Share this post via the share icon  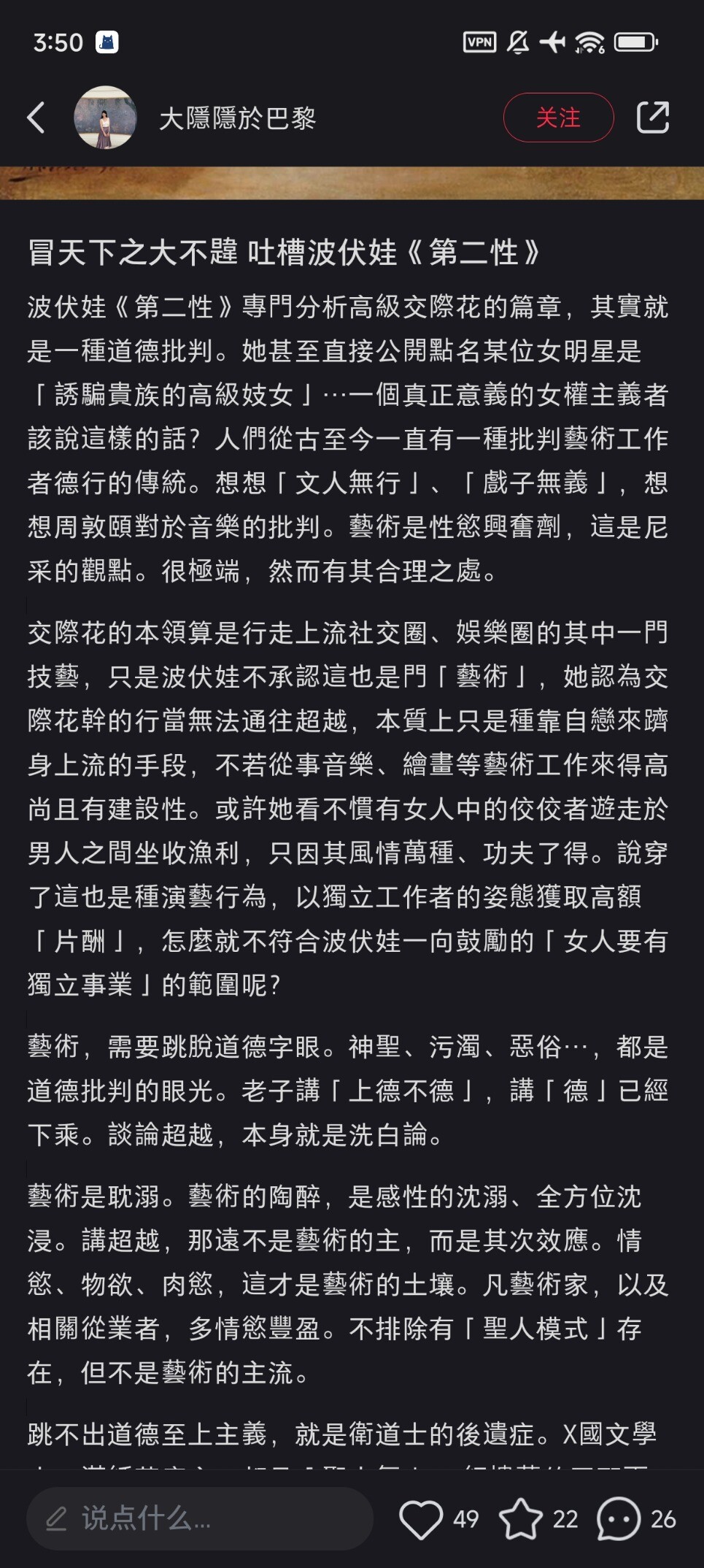[652, 118]
